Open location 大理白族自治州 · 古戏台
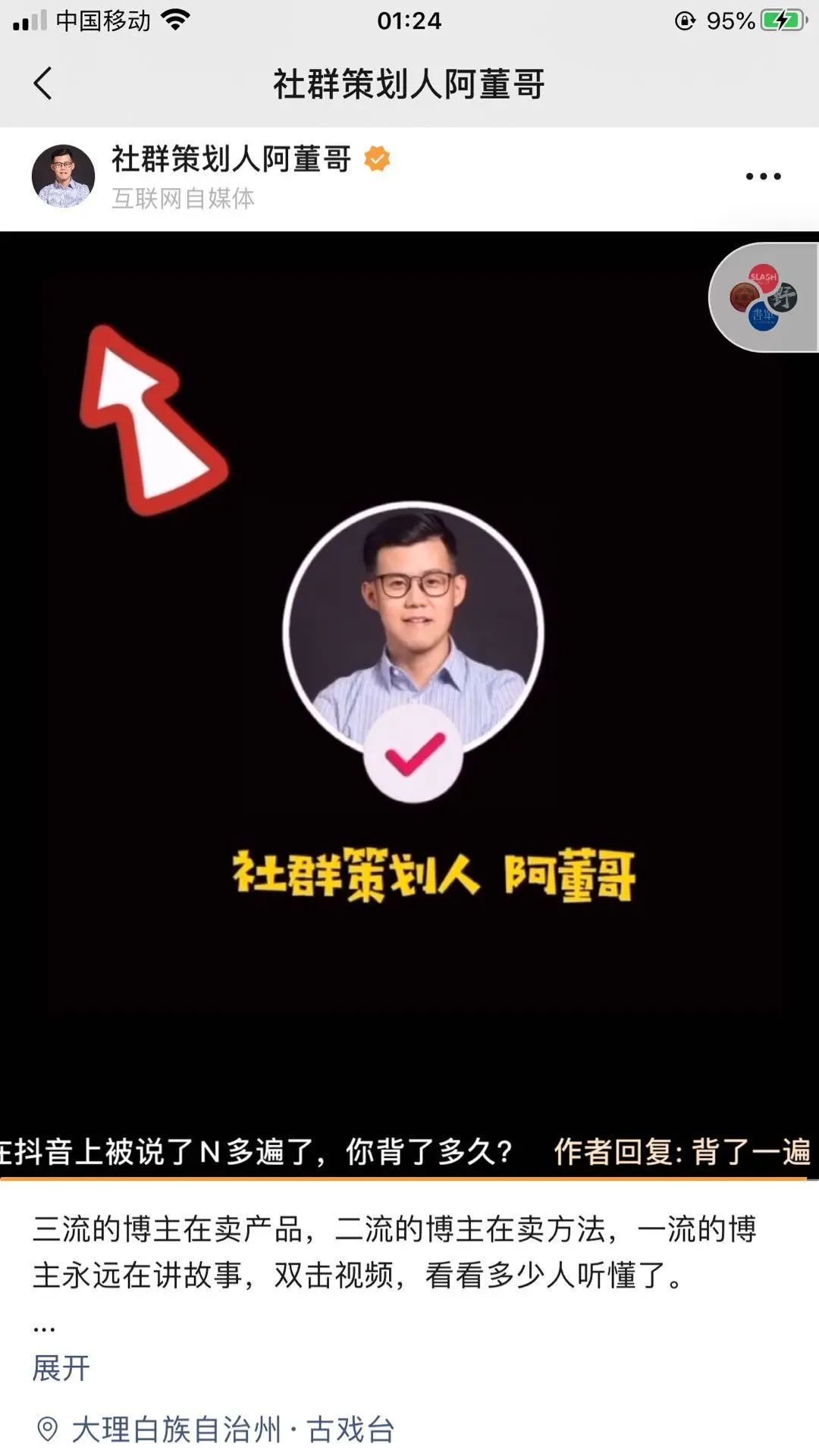Image resolution: width=819 pixels, height=1456 pixels. (x=232, y=1429)
